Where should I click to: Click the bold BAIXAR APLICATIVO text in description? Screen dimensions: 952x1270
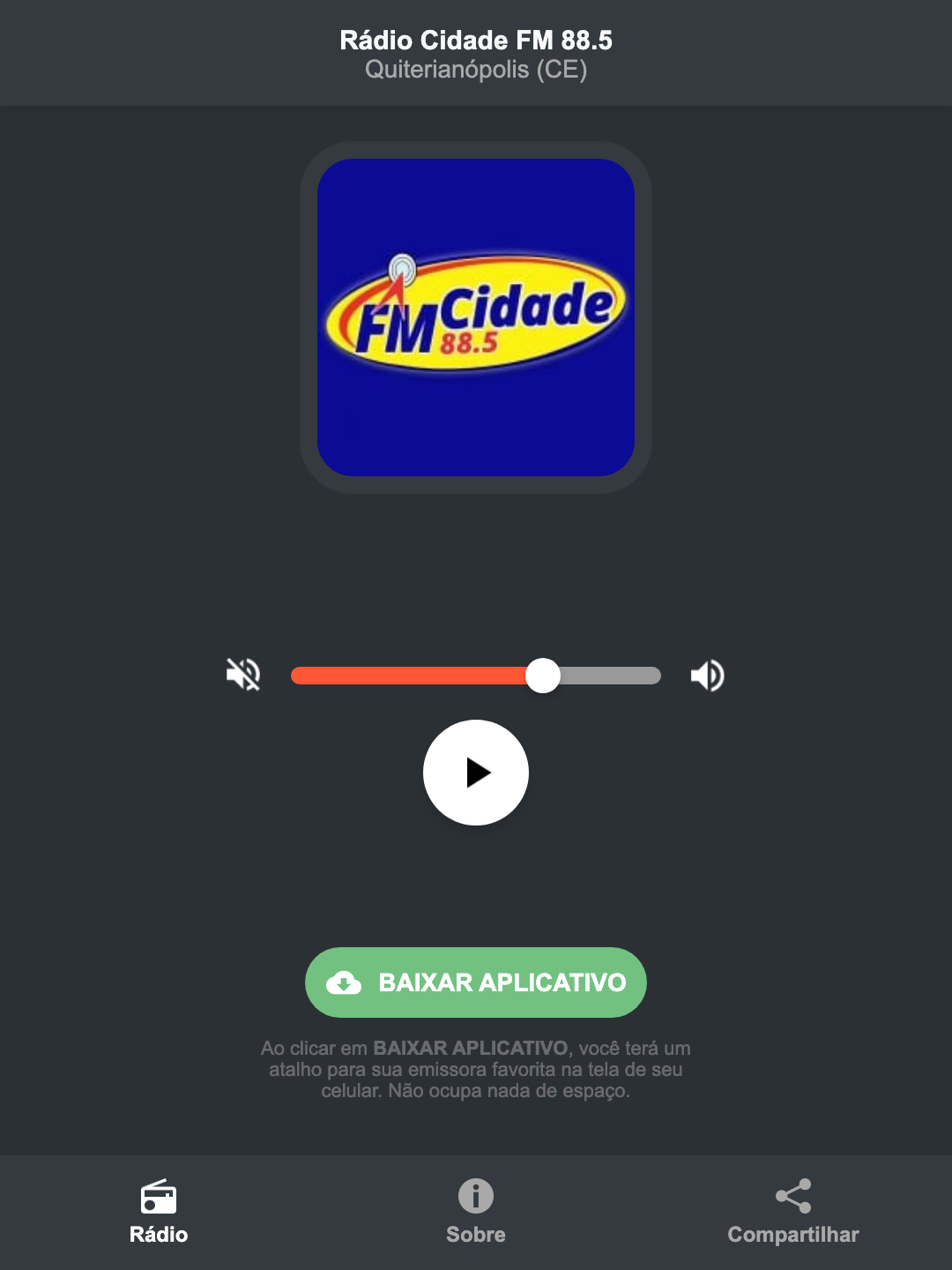(x=471, y=1049)
